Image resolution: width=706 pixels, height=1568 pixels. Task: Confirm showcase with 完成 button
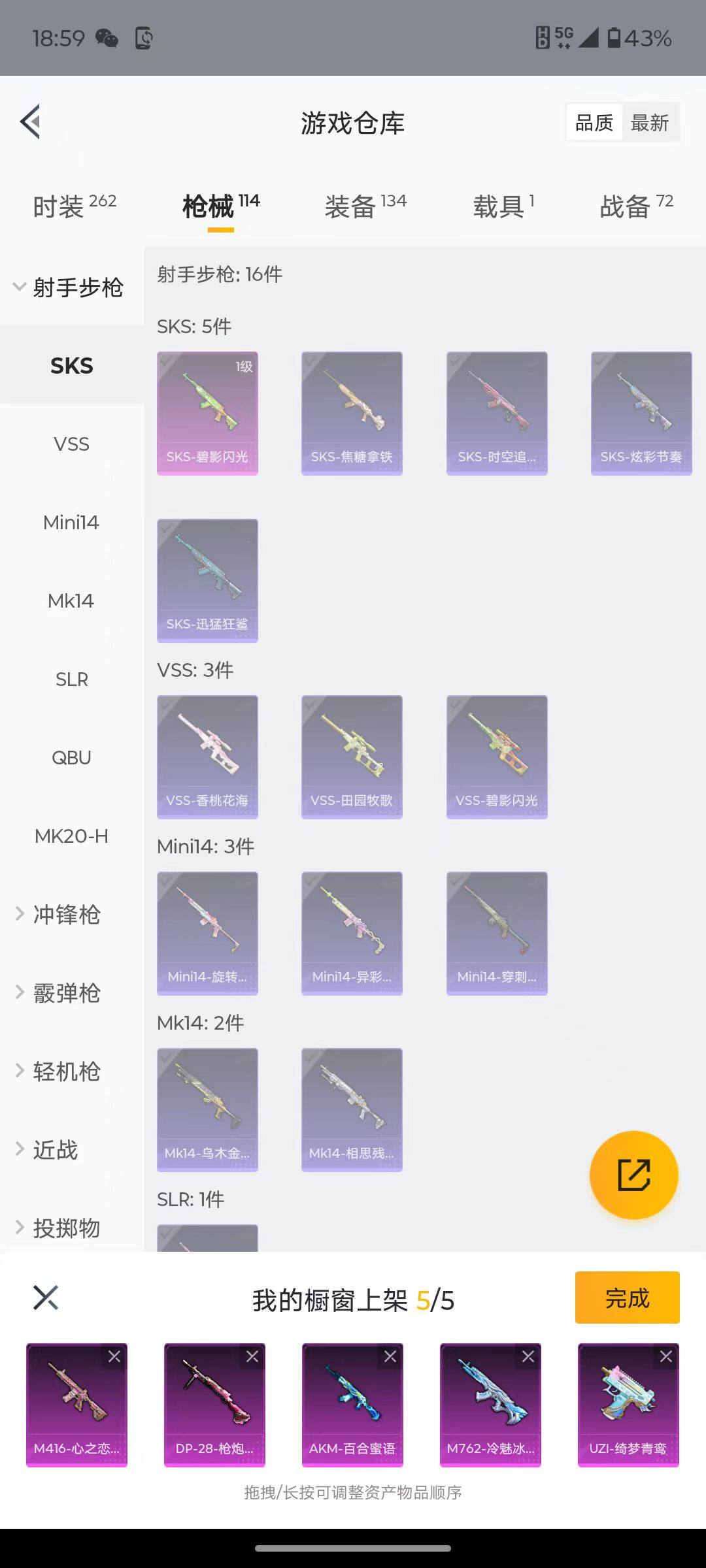click(x=627, y=1298)
